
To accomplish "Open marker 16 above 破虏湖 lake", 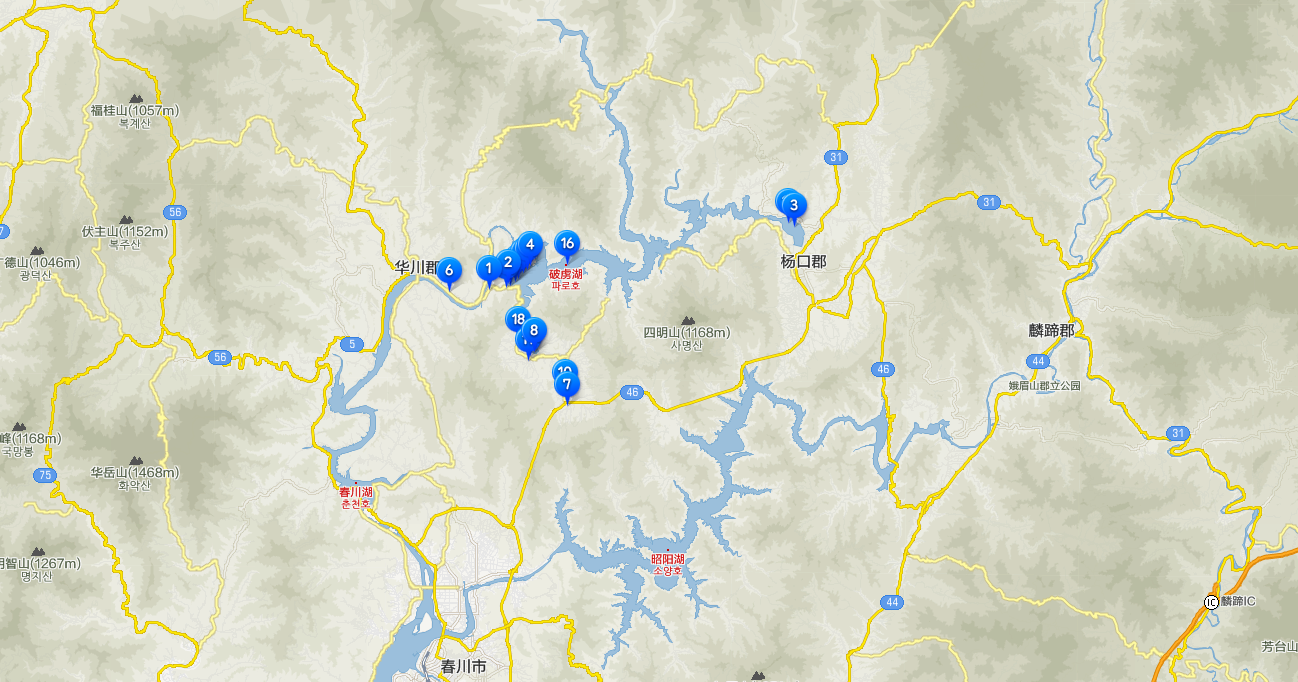I will tap(567, 243).
